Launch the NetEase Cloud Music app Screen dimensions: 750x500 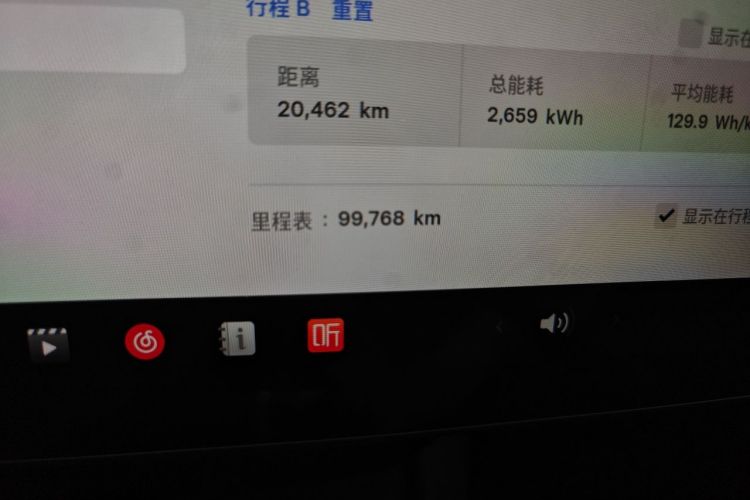click(x=144, y=342)
